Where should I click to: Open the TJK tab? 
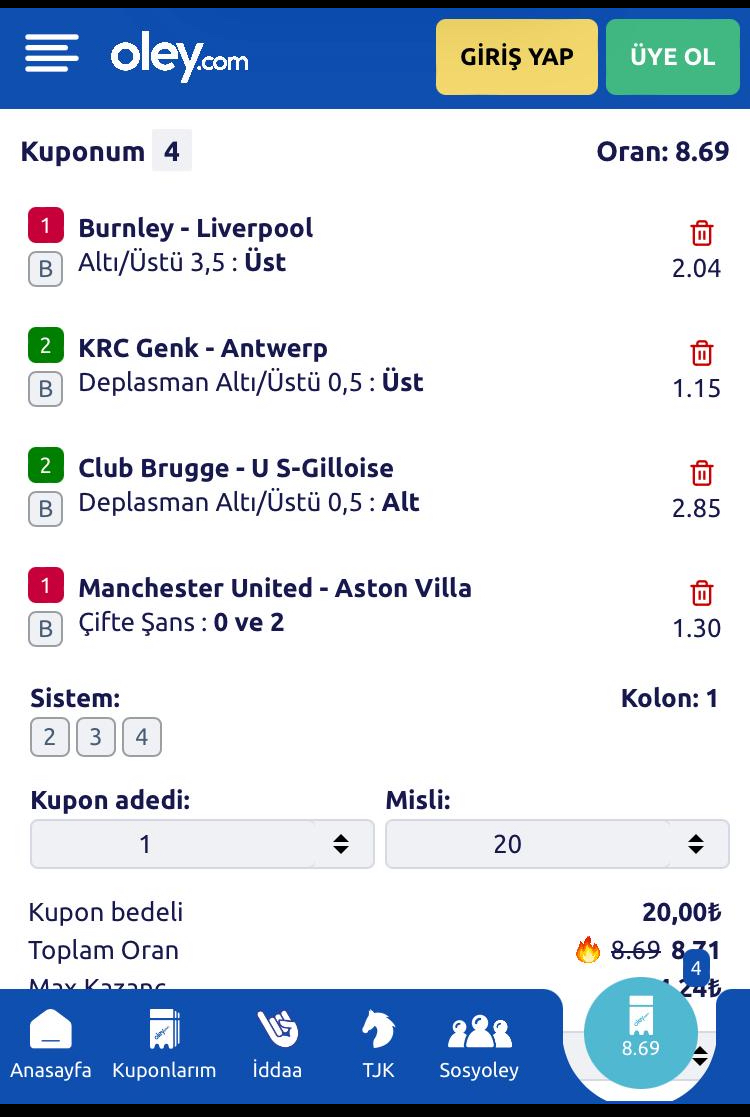[378, 1045]
